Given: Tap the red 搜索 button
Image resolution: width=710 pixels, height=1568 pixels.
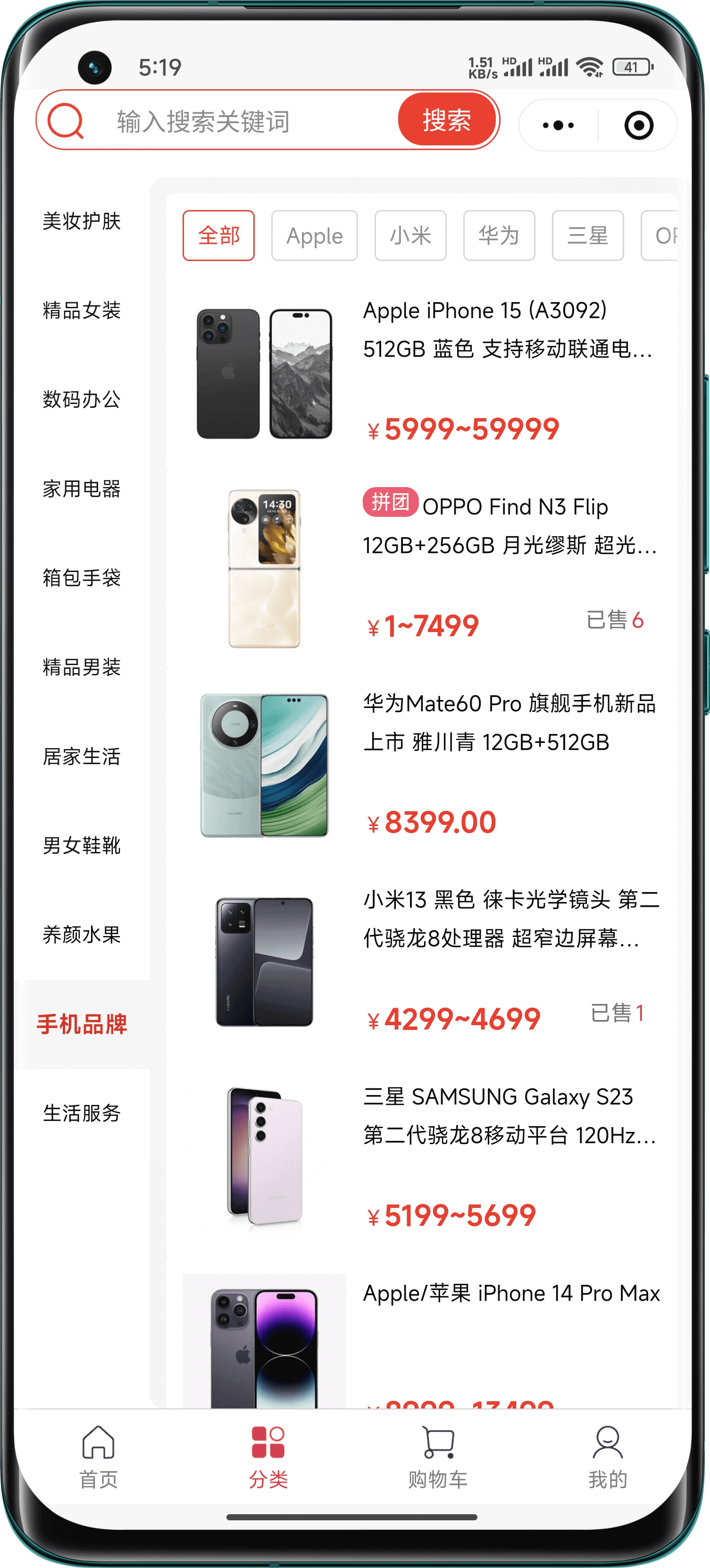Looking at the screenshot, I should (x=447, y=120).
